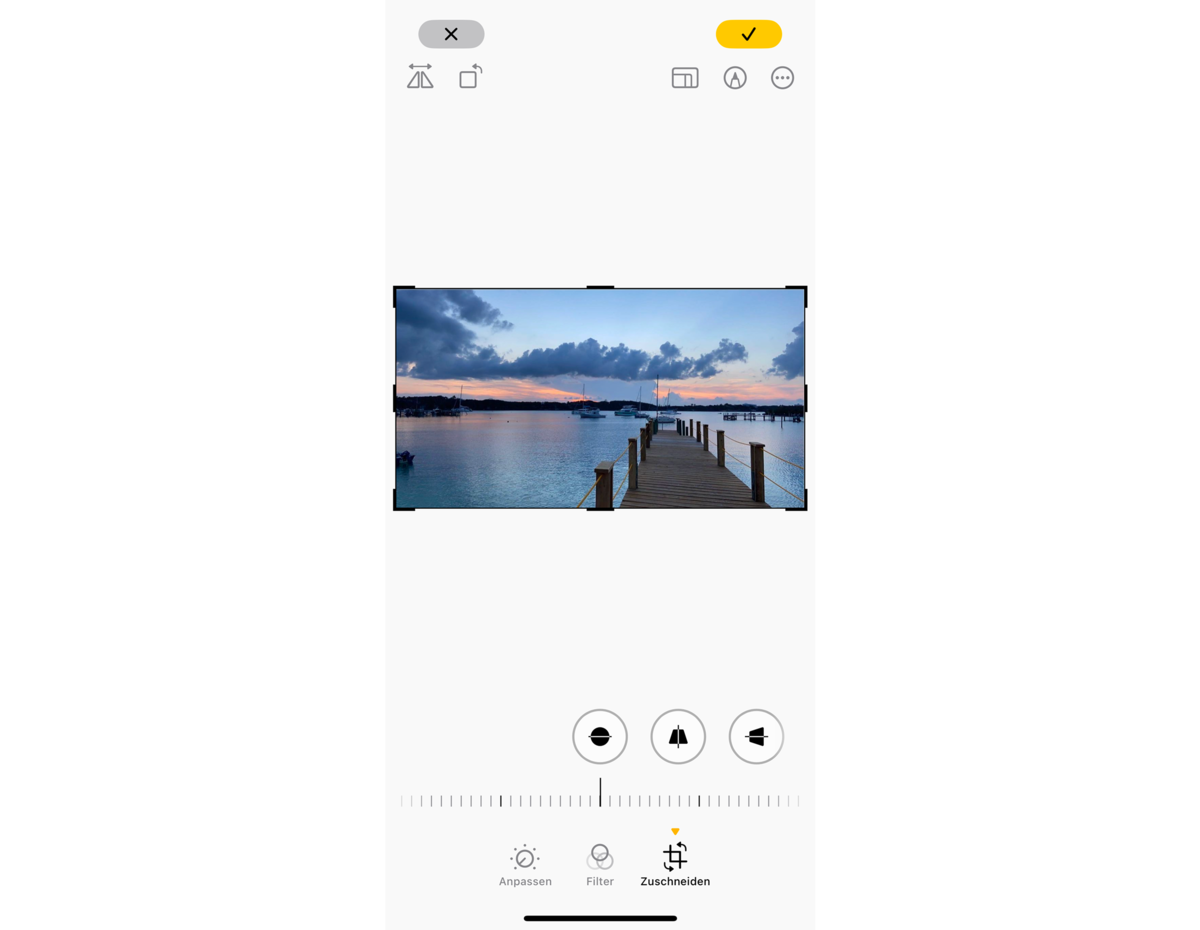Cancel editing with the X button

point(451,34)
